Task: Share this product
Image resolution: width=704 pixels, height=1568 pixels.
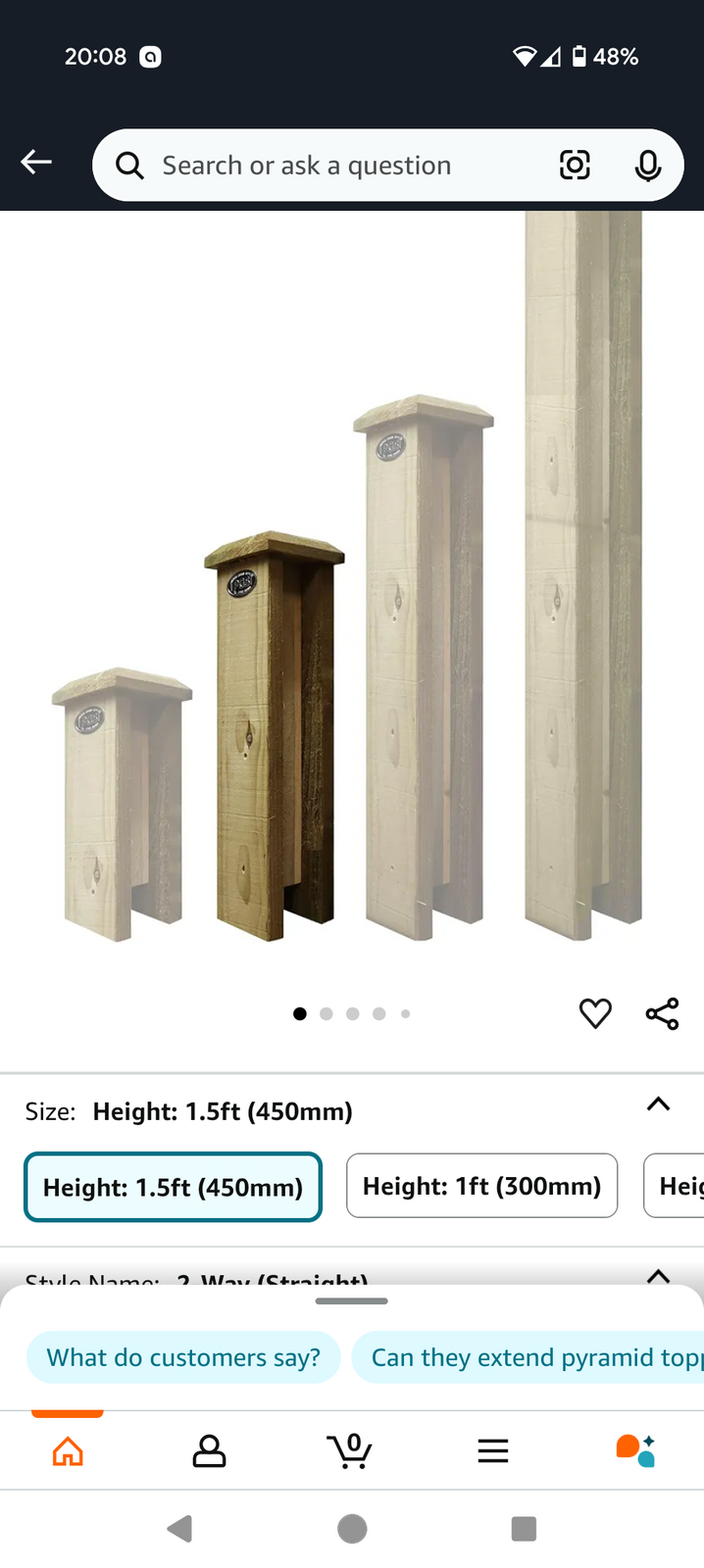Action: pyautogui.click(x=662, y=1013)
